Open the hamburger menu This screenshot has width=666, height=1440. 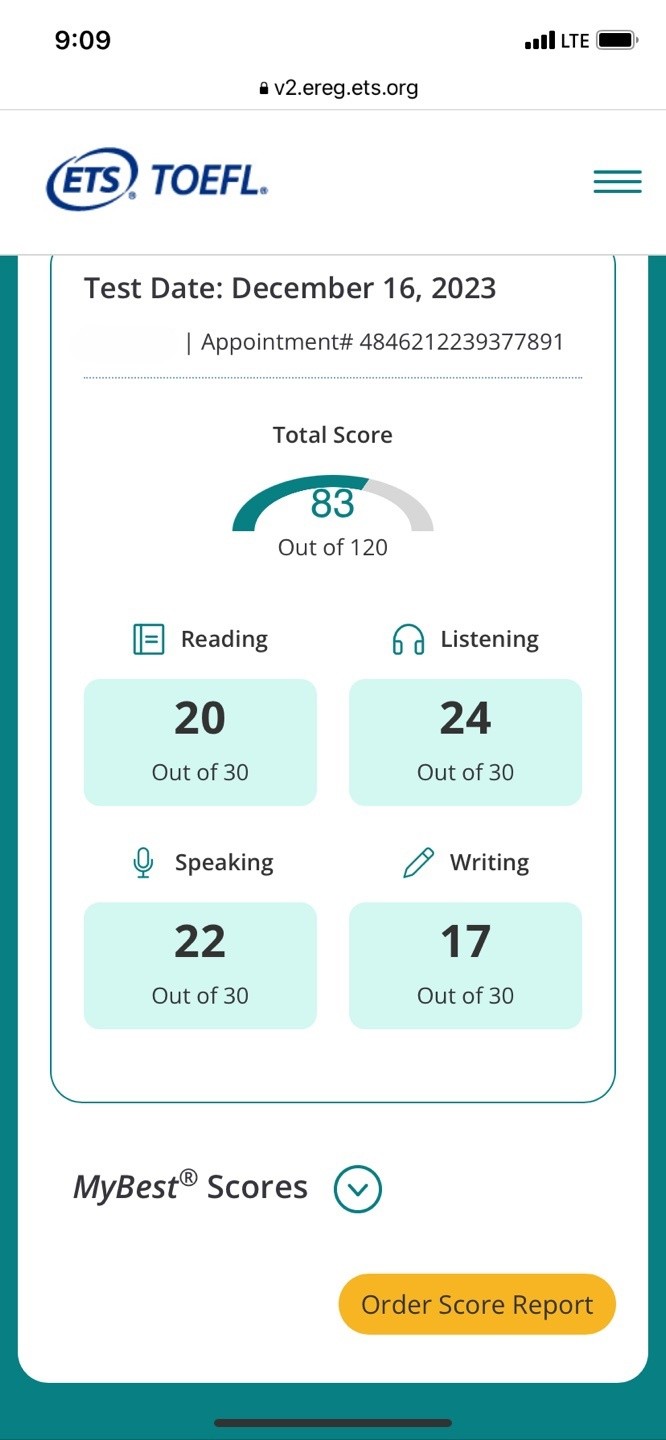(x=617, y=182)
